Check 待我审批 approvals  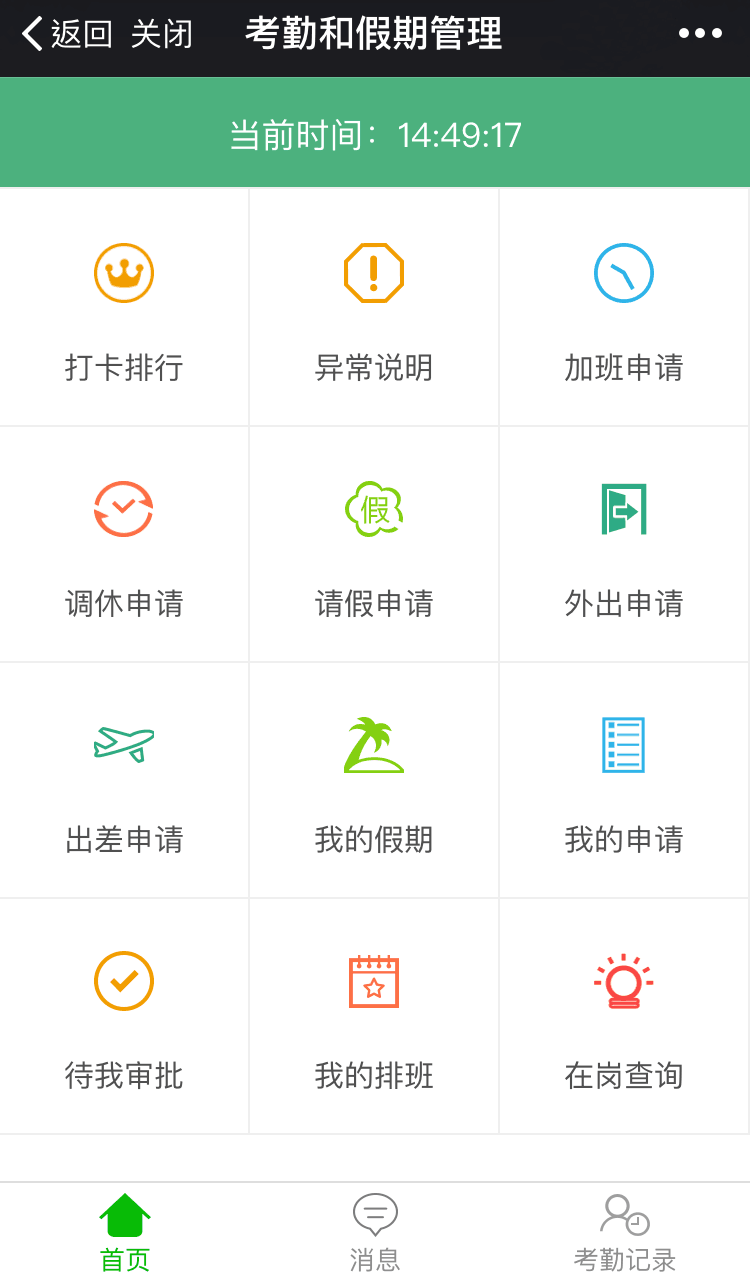(124, 1016)
